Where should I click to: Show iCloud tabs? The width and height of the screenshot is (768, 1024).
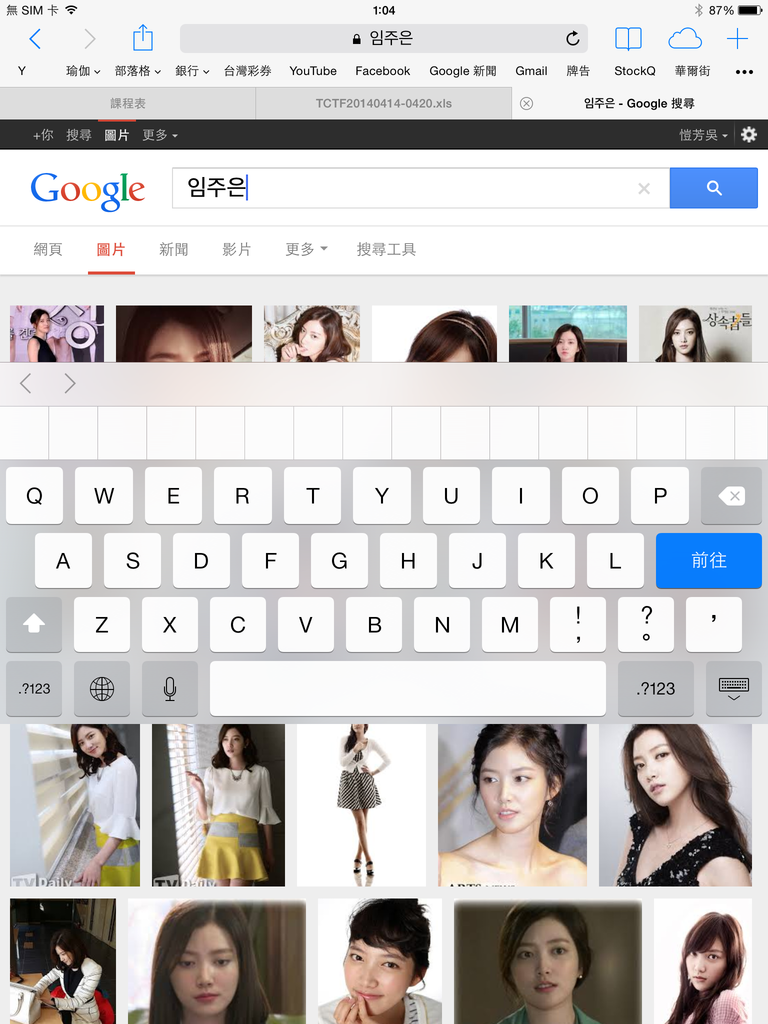[x=685, y=39]
